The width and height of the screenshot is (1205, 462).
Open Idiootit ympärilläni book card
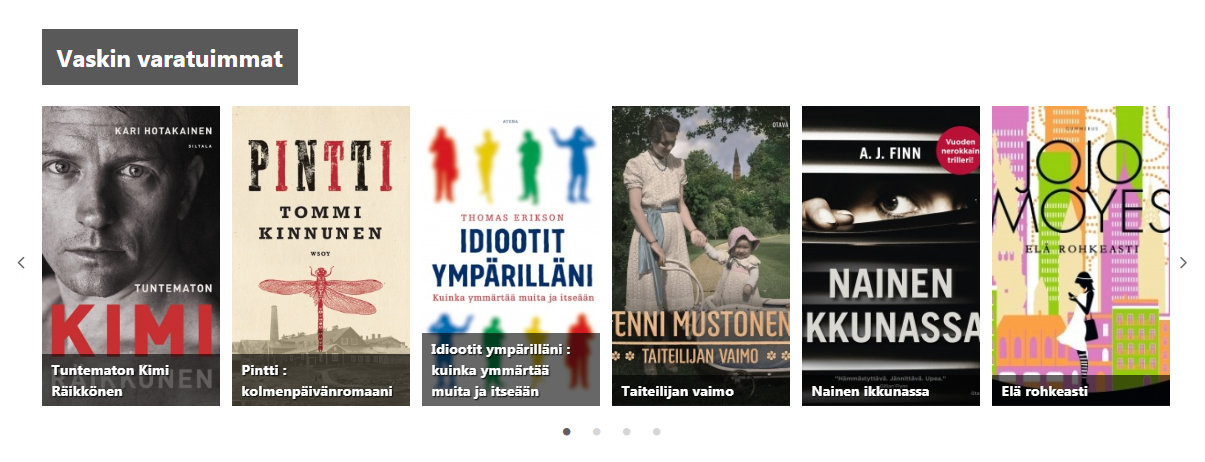tap(510, 255)
